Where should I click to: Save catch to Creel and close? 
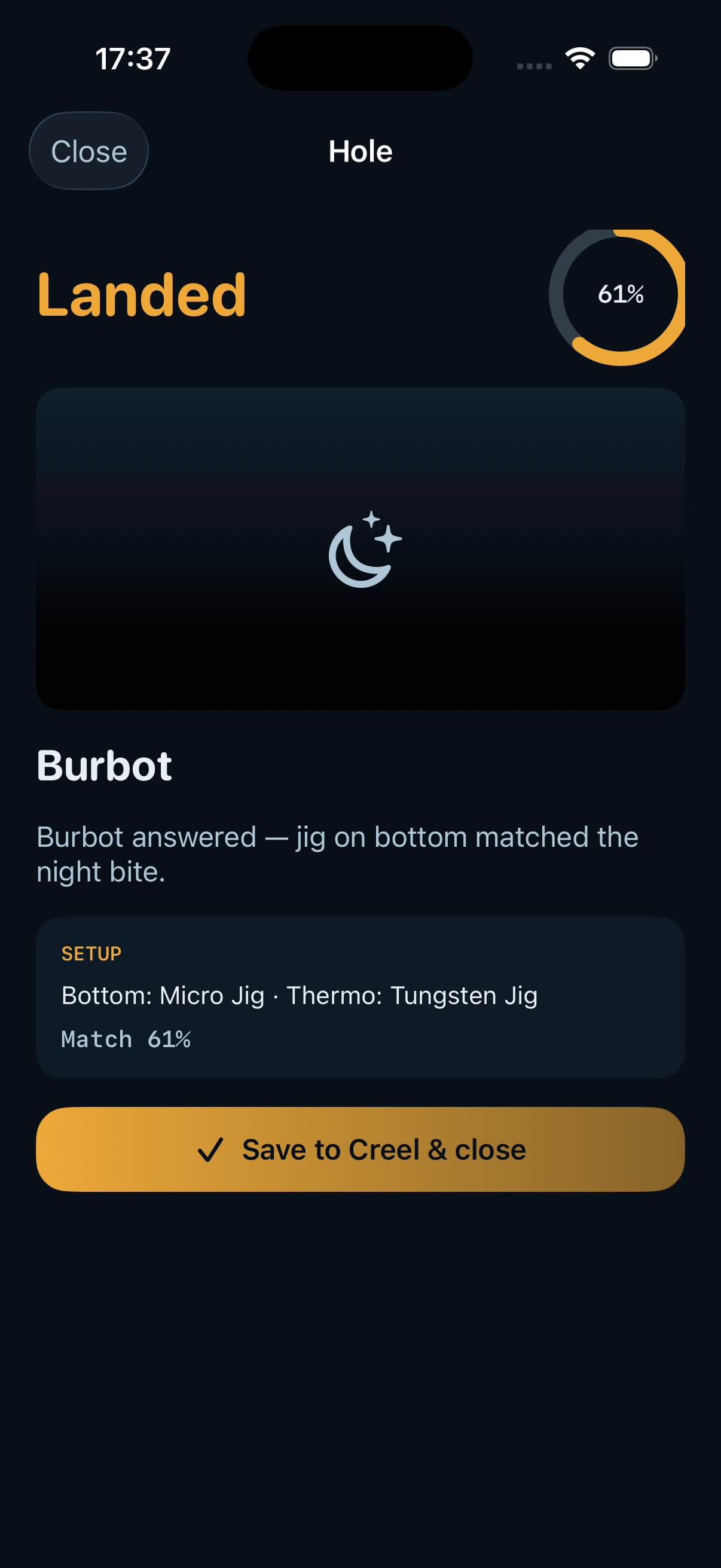[360, 1149]
